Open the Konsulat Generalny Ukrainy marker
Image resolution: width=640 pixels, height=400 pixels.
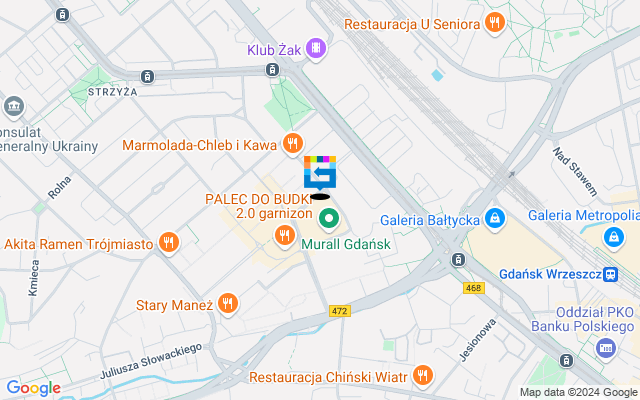click(14, 105)
